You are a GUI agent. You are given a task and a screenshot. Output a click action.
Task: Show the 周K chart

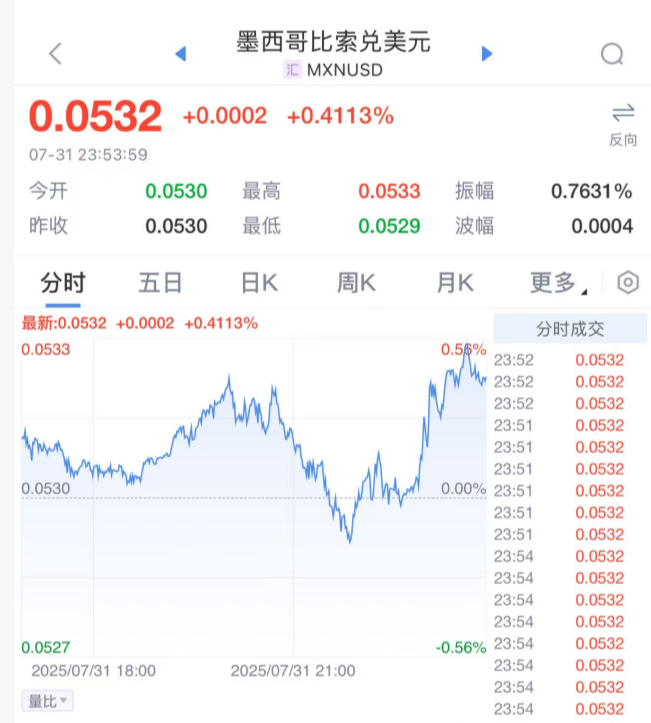356,283
